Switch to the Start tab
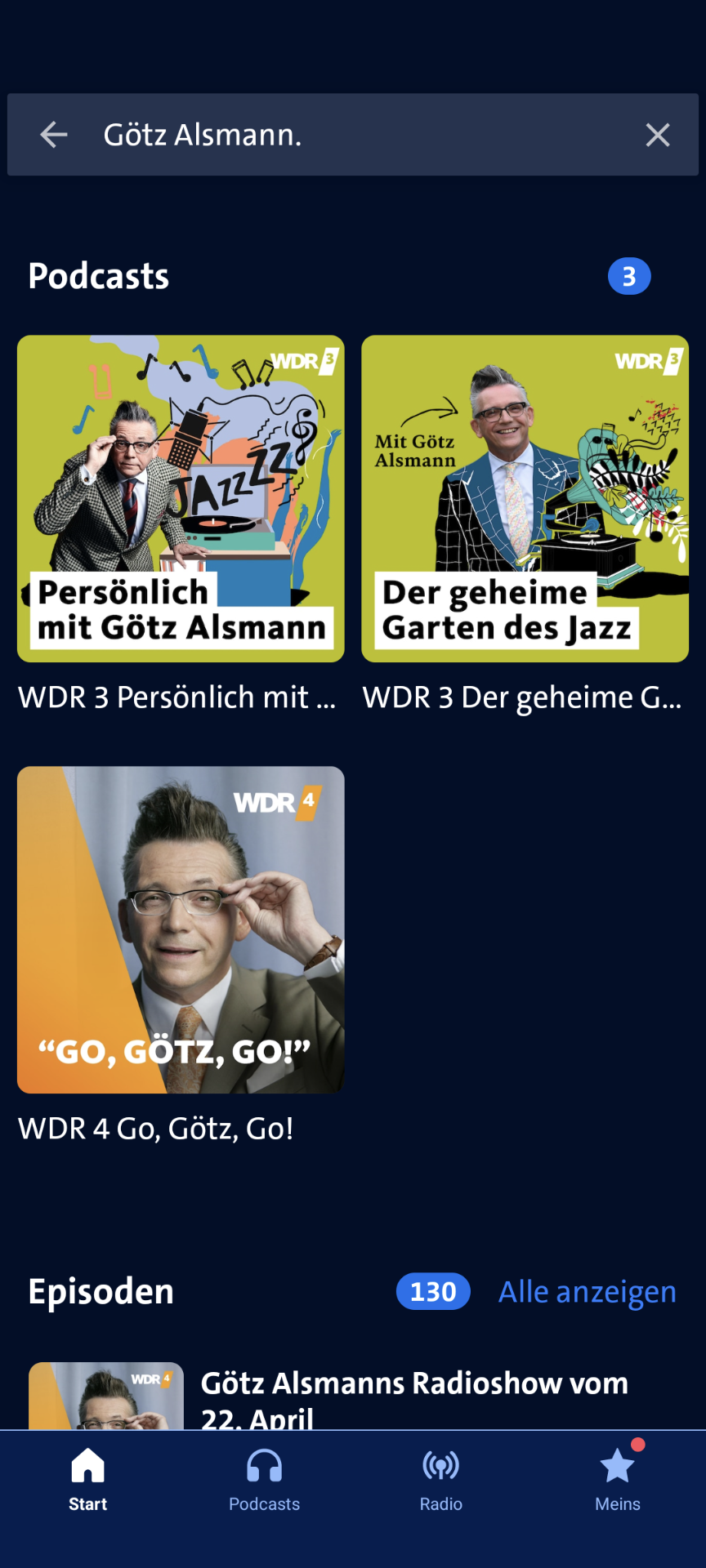This screenshot has width=706, height=1568. (x=88, y=1480)
